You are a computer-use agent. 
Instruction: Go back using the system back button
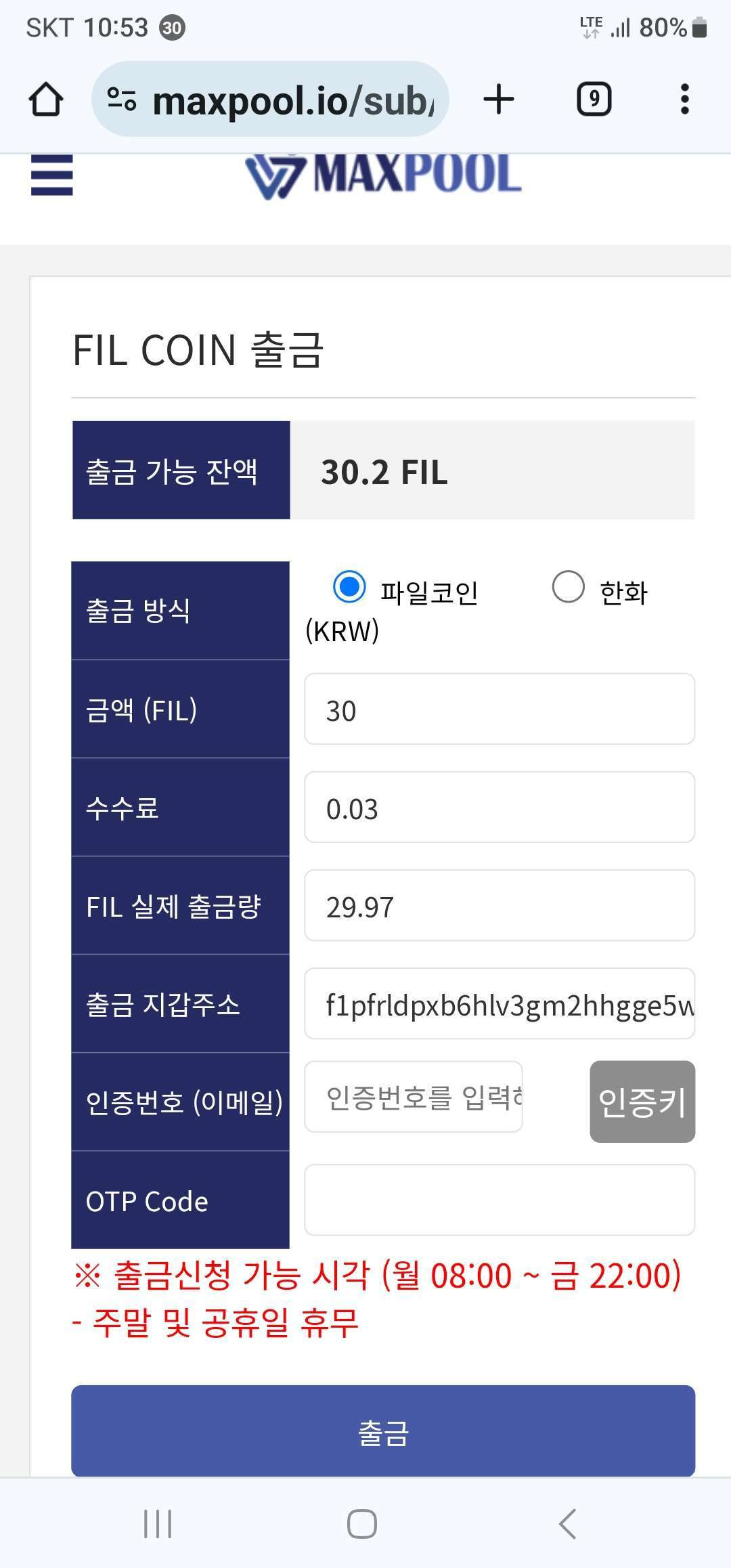(x=567, y=1523)
